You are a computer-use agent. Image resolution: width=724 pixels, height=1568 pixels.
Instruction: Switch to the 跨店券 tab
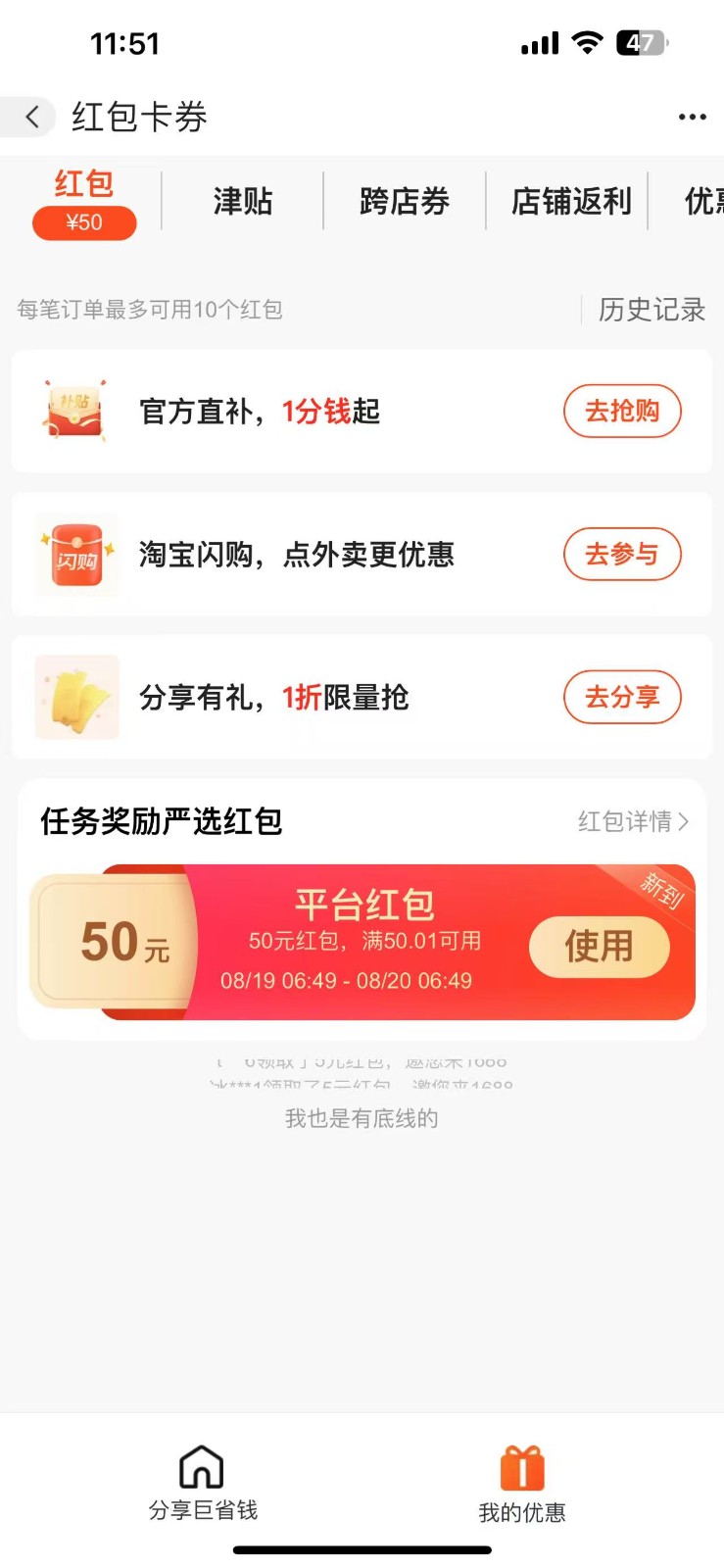[405, 200]
